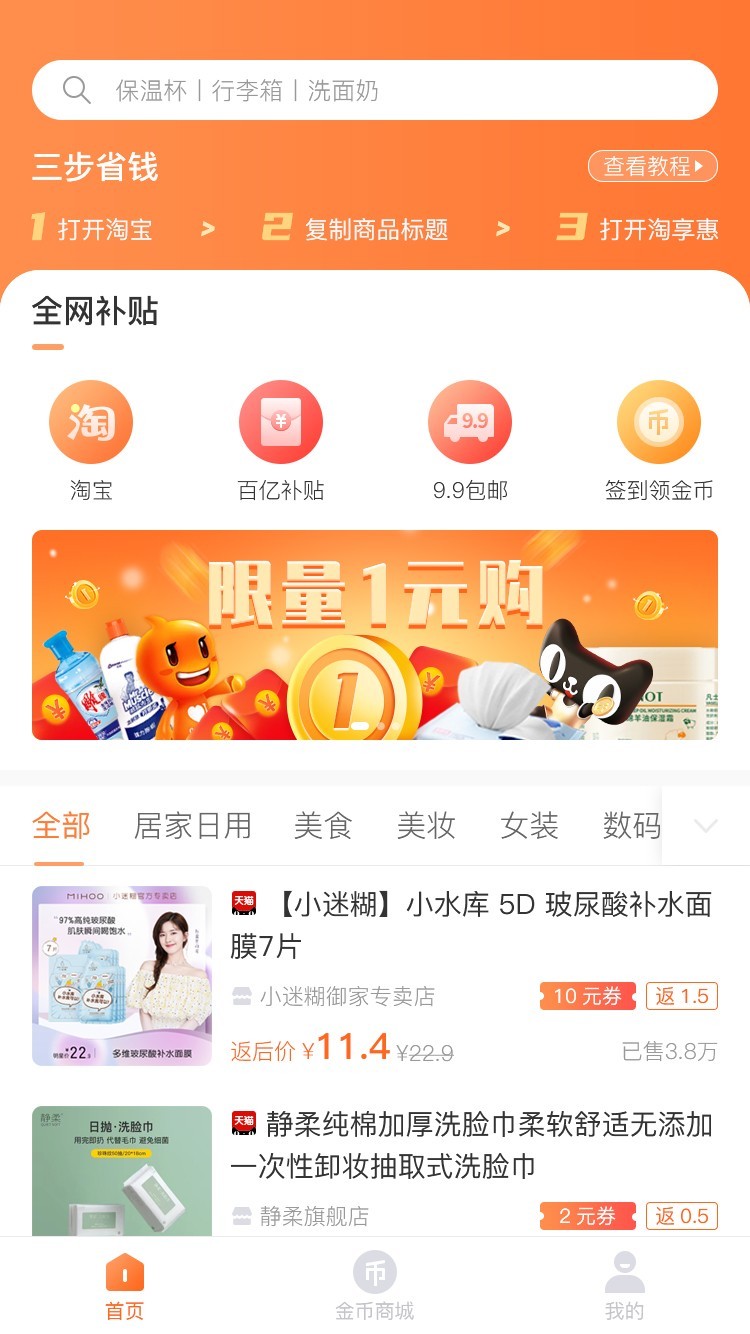
Task: Switch to the 美食 tab
Action: [x=323, y=826]
